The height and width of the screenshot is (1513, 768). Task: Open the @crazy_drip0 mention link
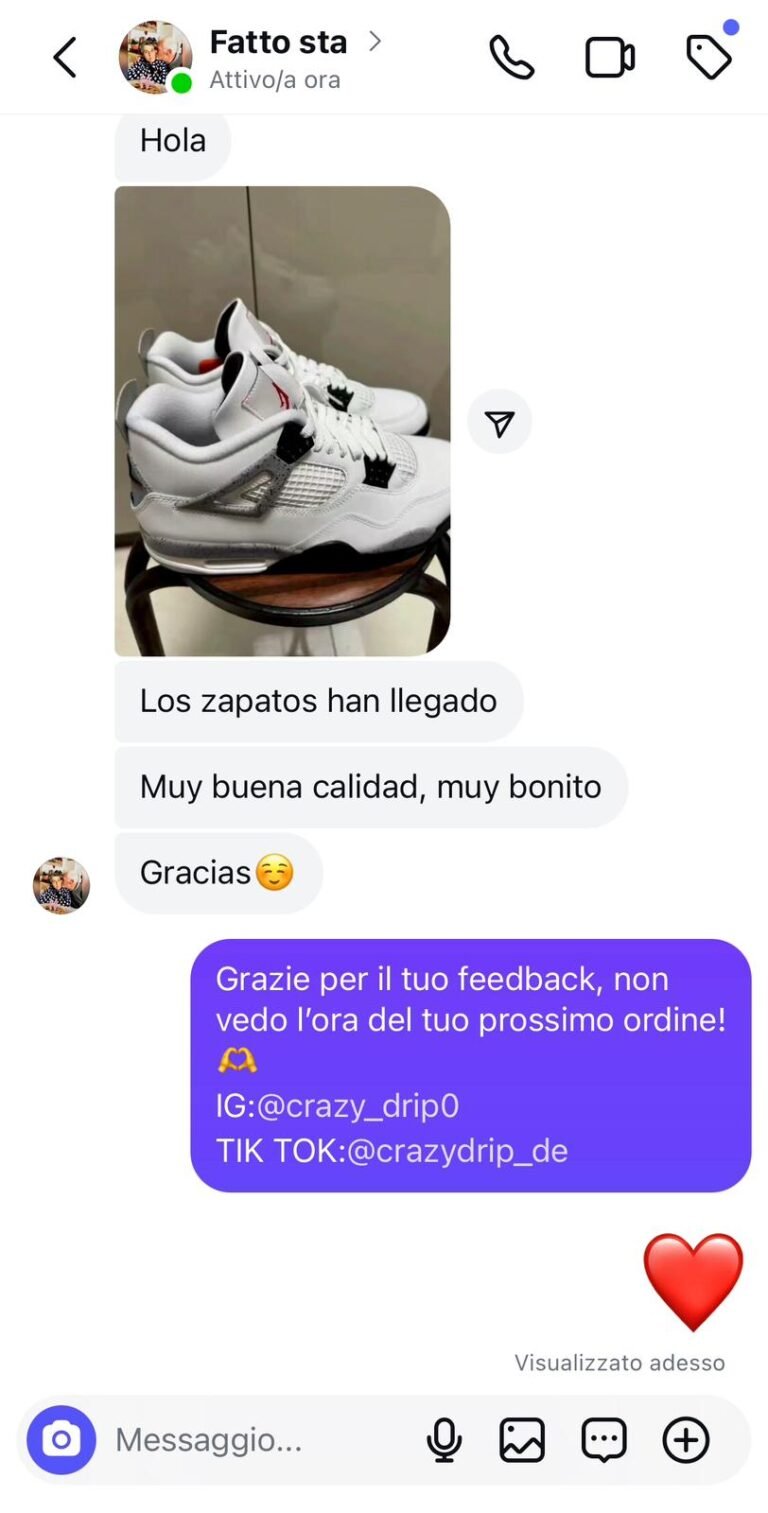click(358, 1106)
